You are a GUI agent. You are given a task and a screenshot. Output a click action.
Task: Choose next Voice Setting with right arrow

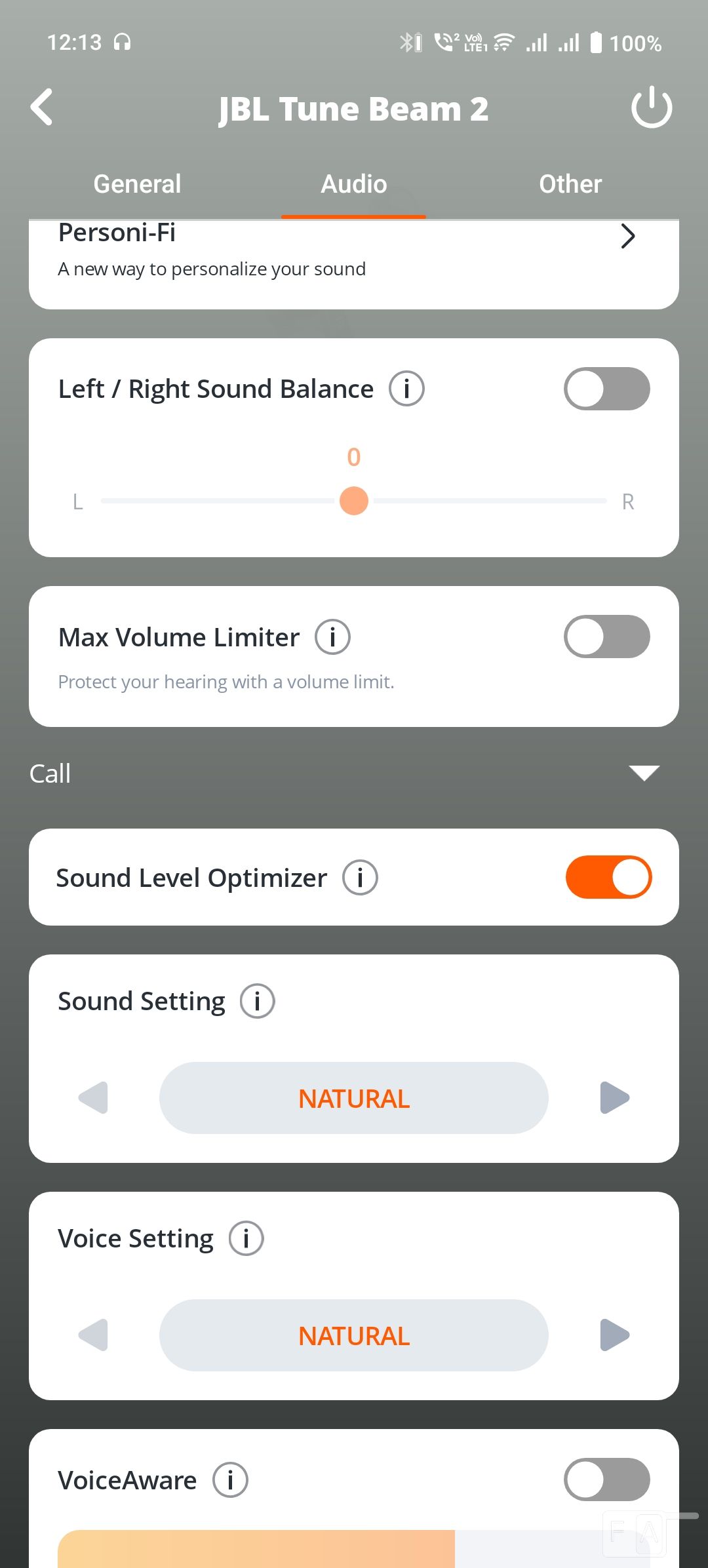[615, 1335]
